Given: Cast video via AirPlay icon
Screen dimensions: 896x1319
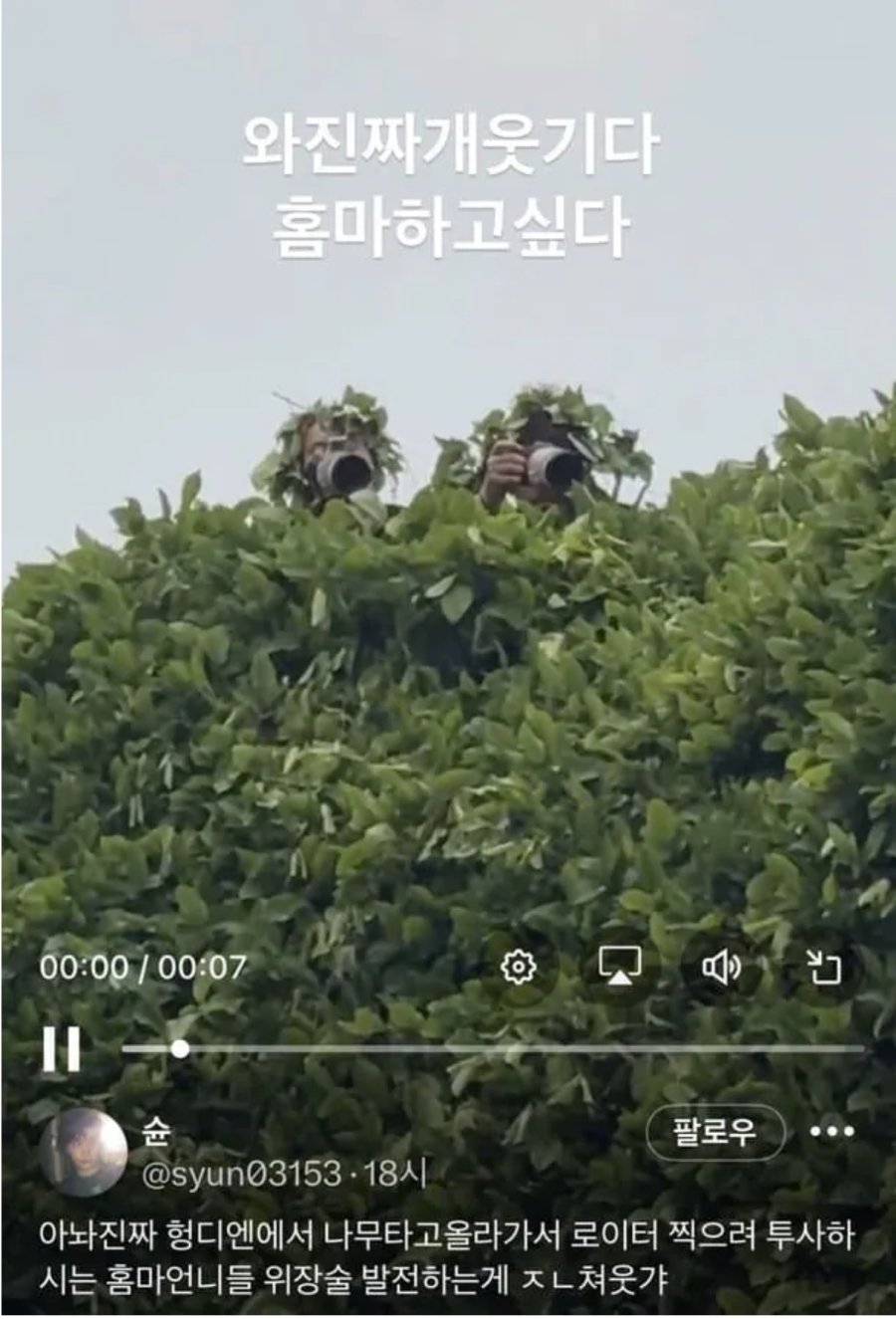Looking at the screenshot, I should (x=619, y=967).
